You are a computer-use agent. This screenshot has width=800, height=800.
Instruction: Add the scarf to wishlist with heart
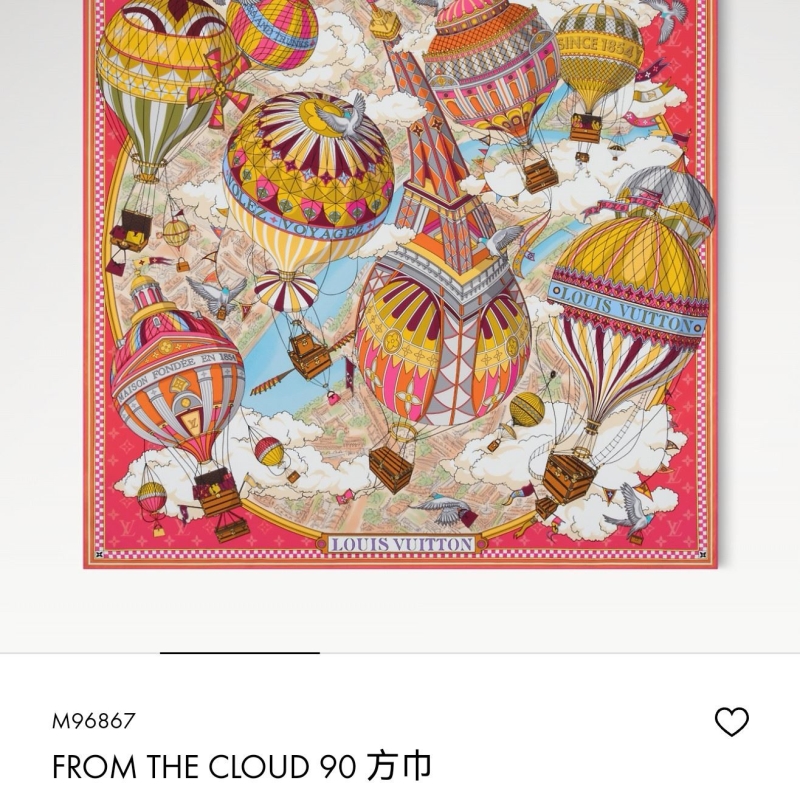[x=732, y=721]
